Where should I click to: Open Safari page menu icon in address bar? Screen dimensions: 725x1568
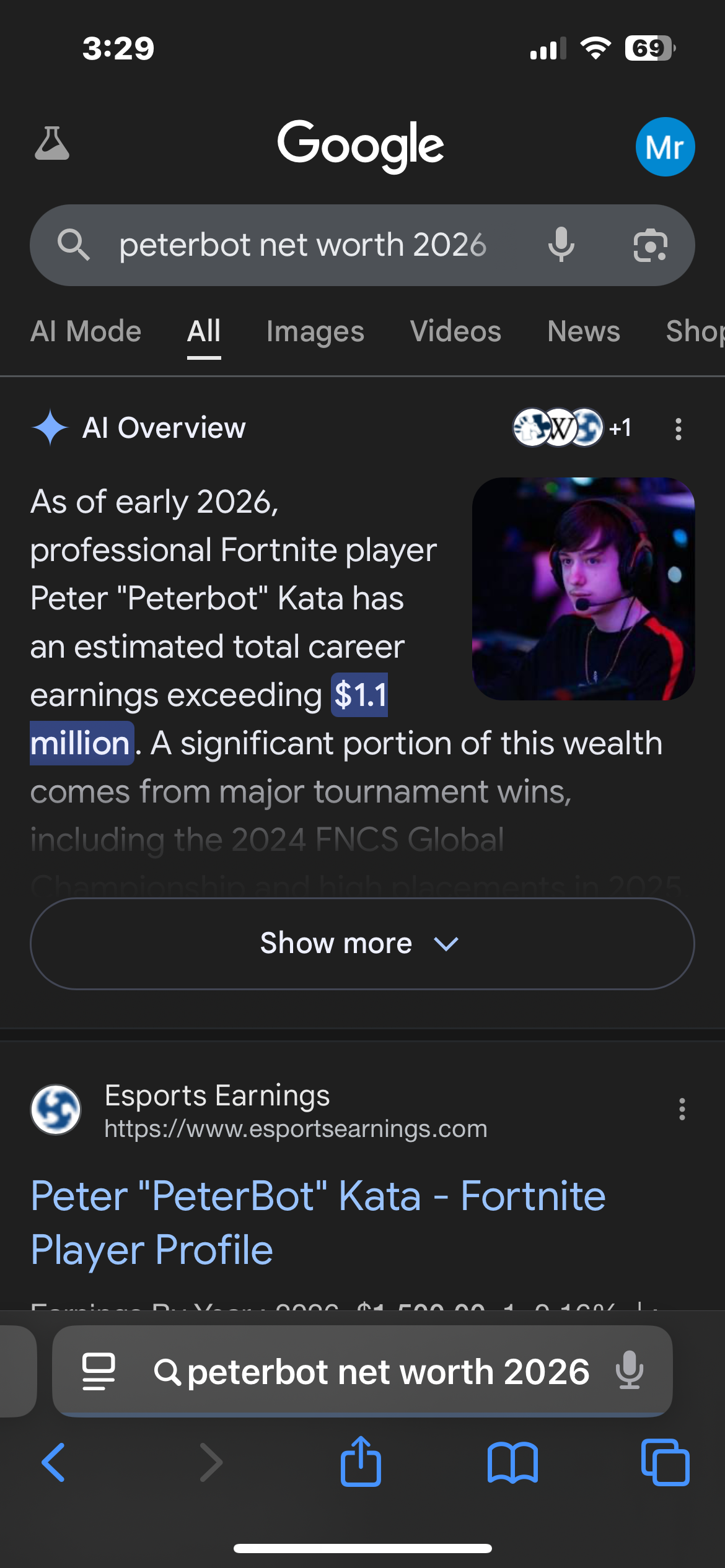pos(99,1372)
